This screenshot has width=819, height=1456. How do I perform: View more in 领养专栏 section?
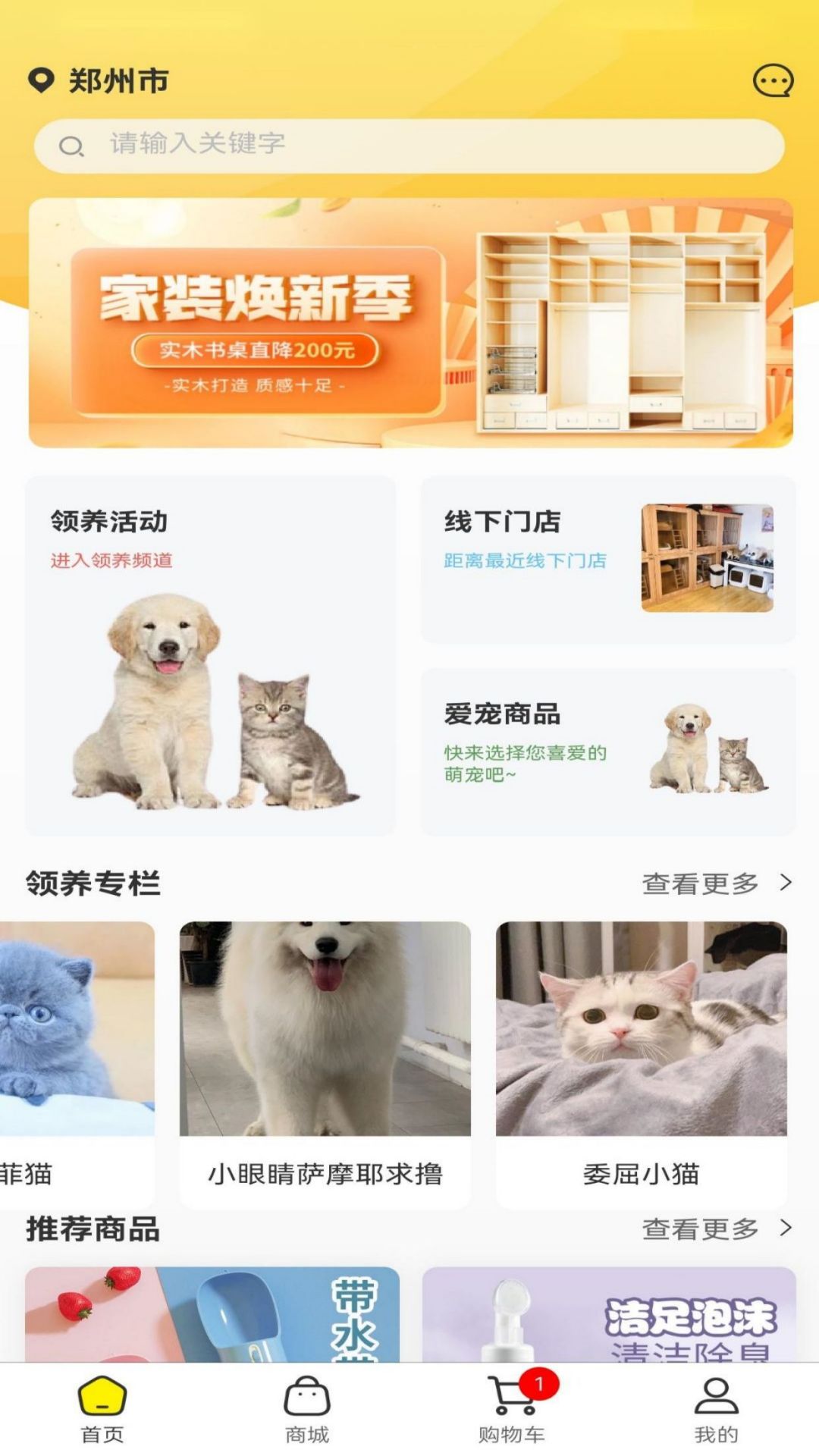716,883
